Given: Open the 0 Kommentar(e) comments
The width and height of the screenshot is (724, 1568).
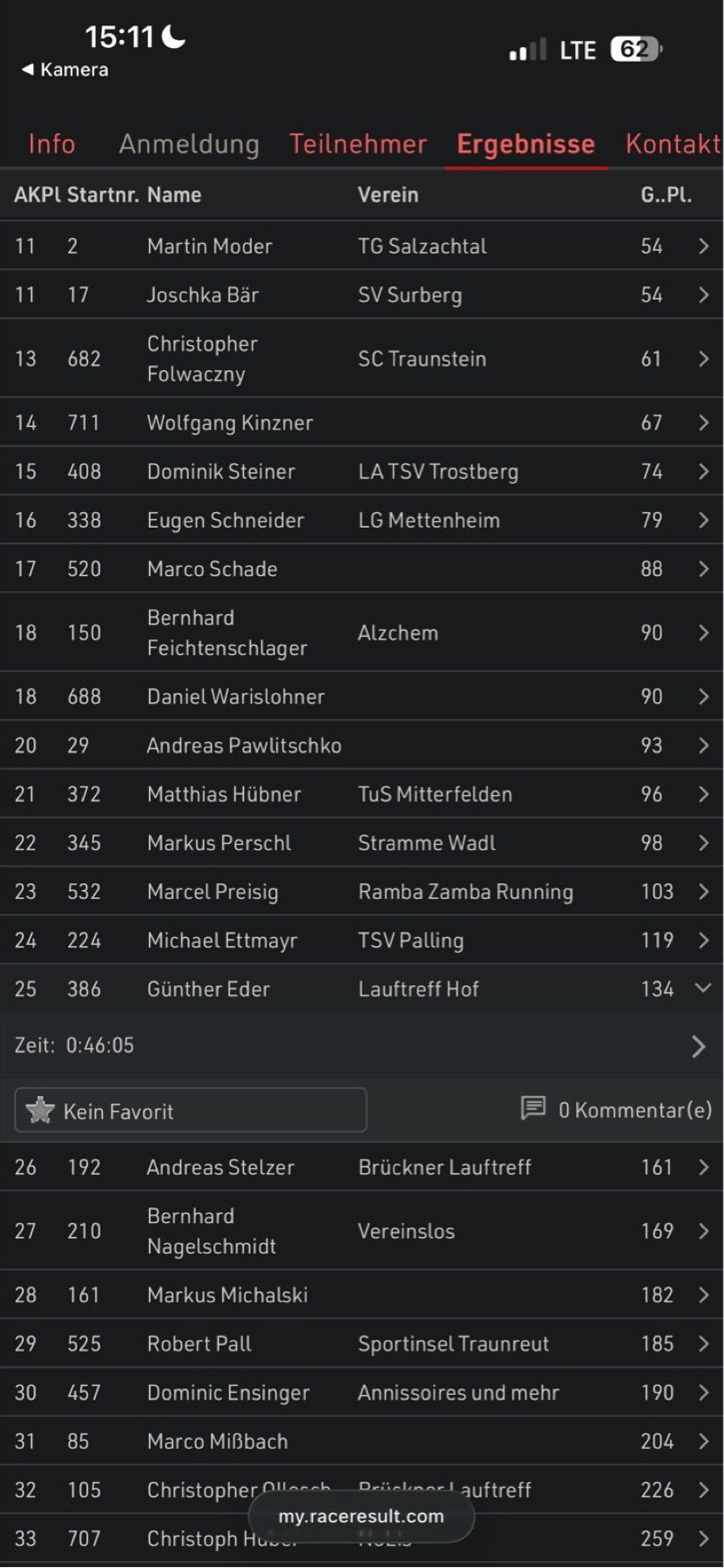Looking at the screenshot, I should pos(616,1110).
